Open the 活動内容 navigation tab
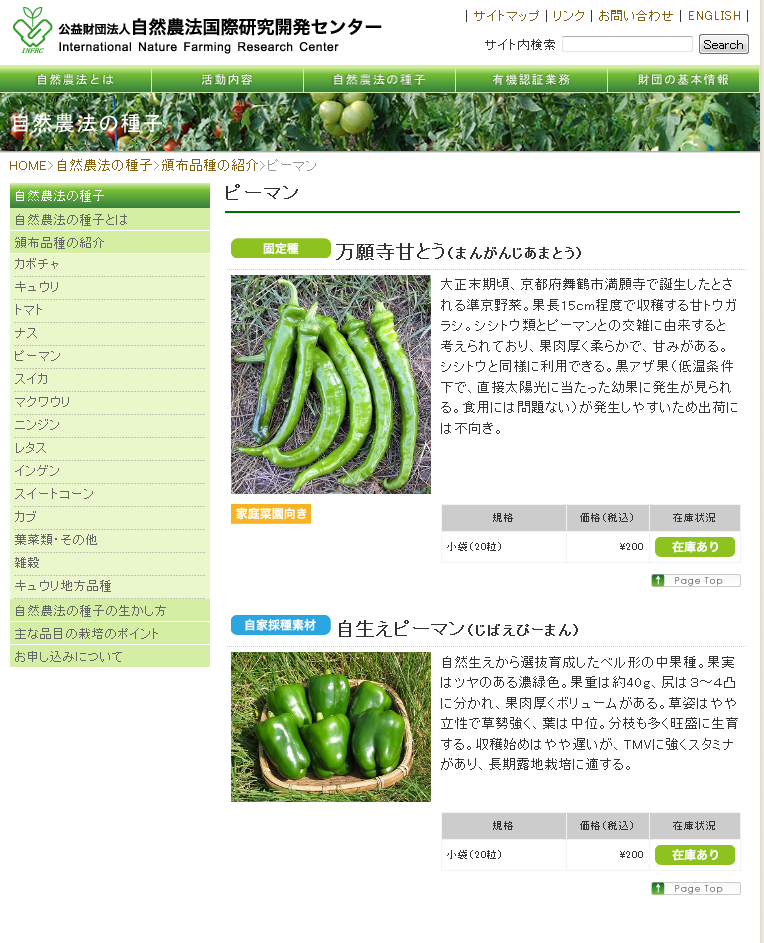Viewport: 764px width, 943px height. pos(227,80)
